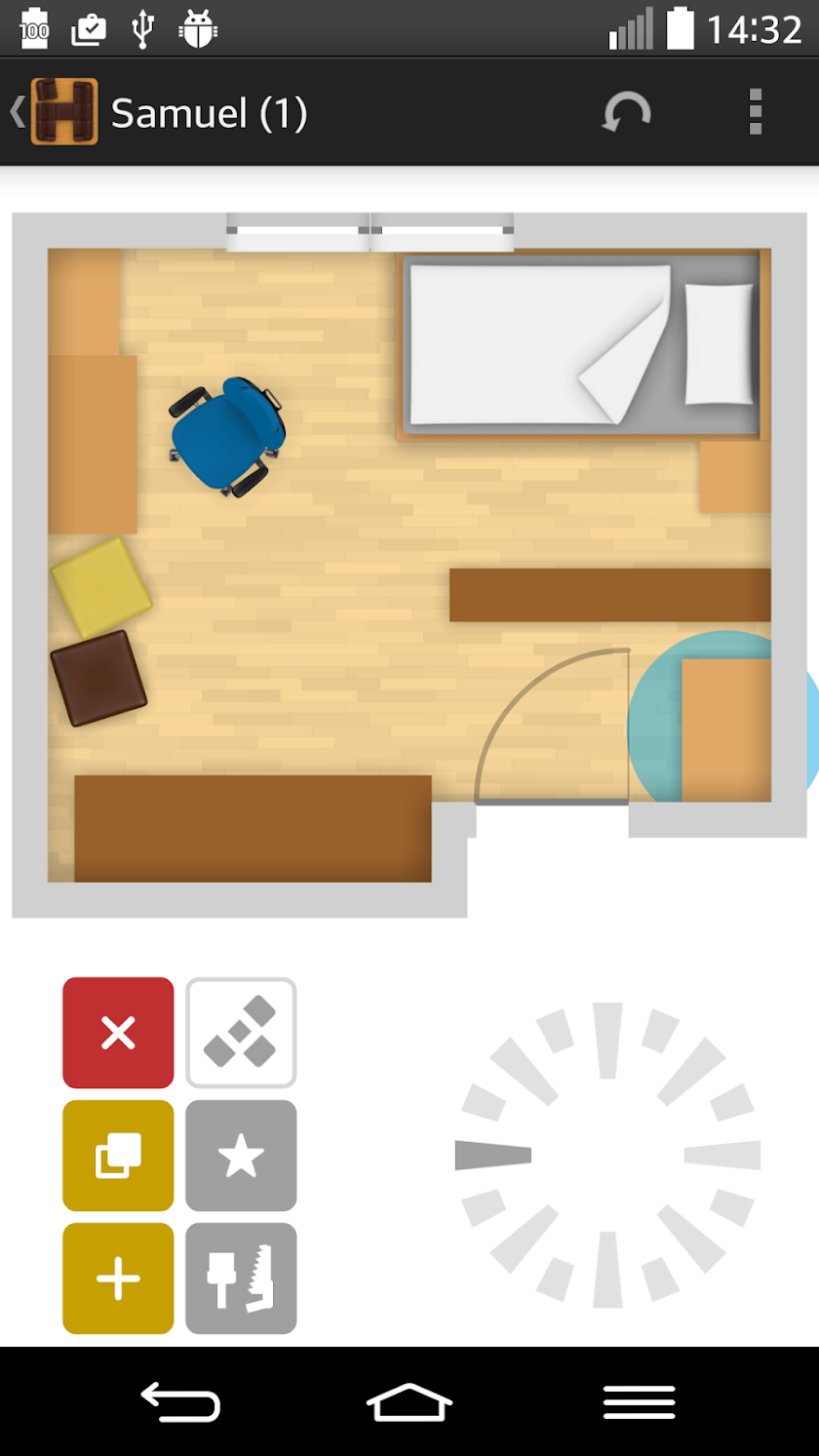Select the bed in the room
Image resolution: width=819 pixels, height=1456 pixels.
click(580, 346)
